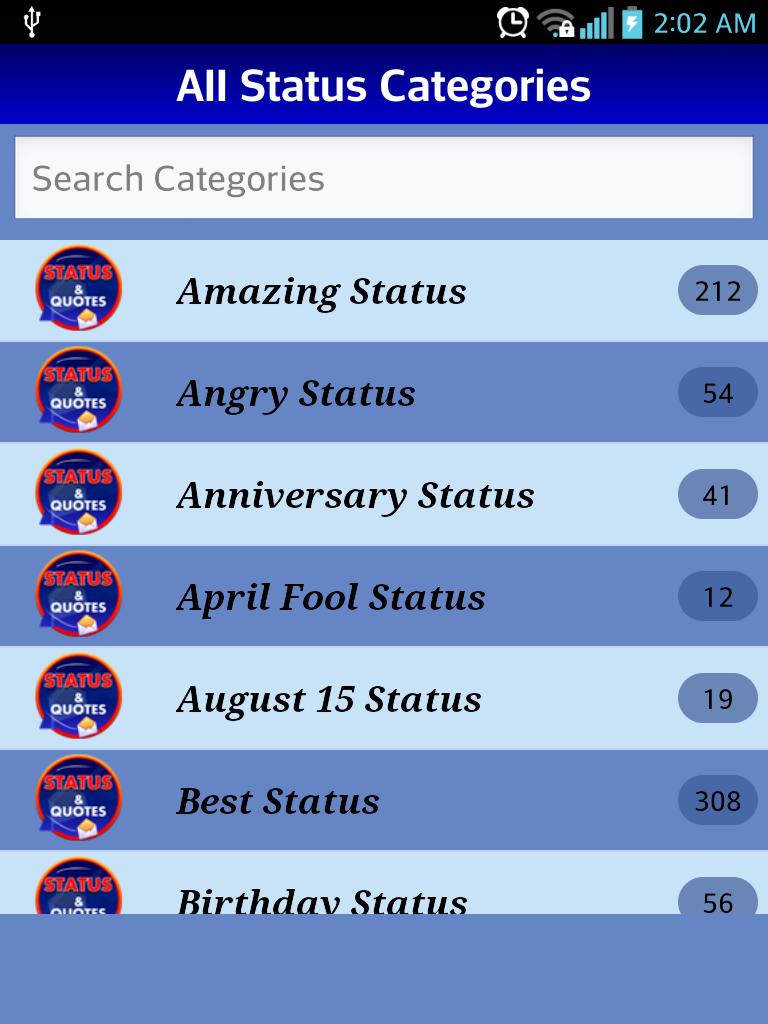Select the Angry Status category icon
Screen dimensions: 768x1024
79,392
